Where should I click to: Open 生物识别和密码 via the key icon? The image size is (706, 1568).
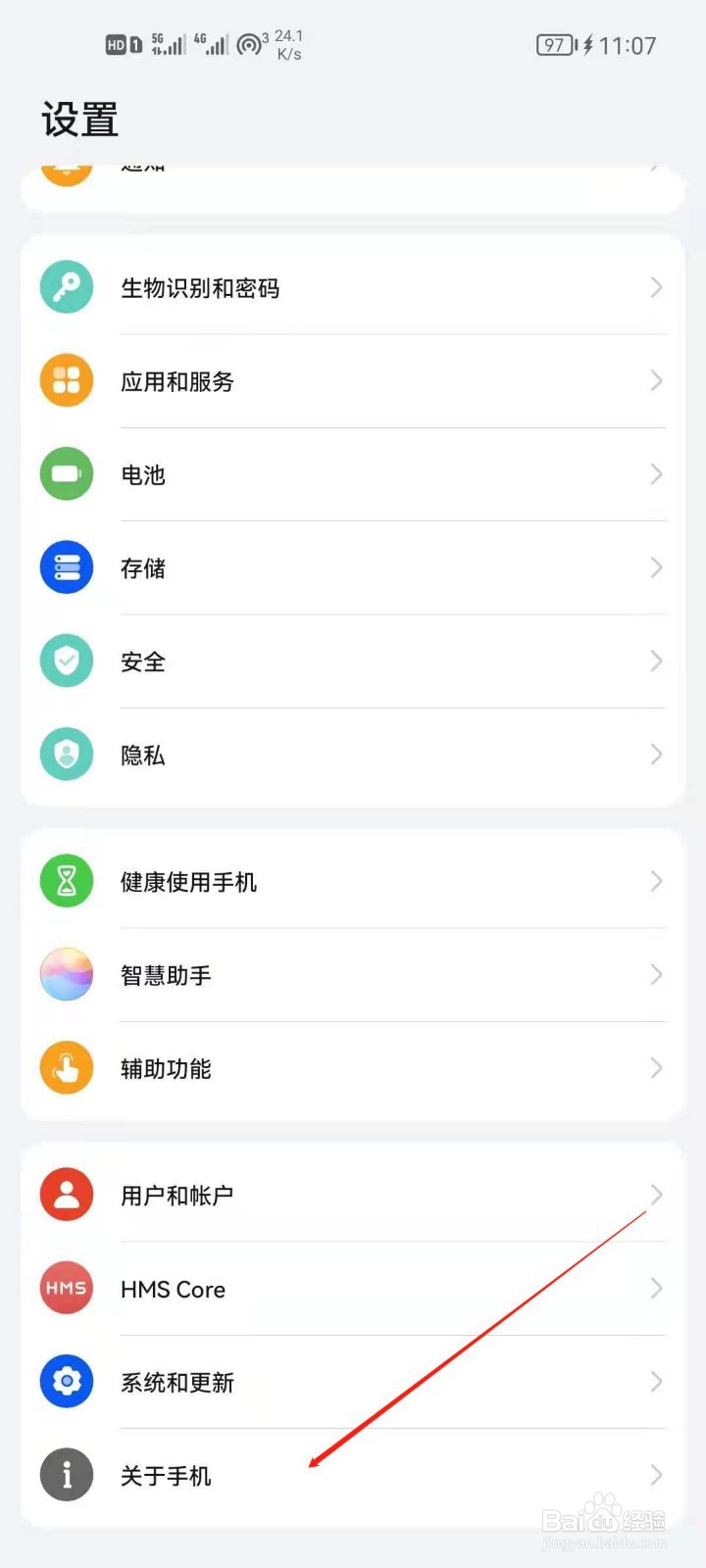(x=66, y=286)
